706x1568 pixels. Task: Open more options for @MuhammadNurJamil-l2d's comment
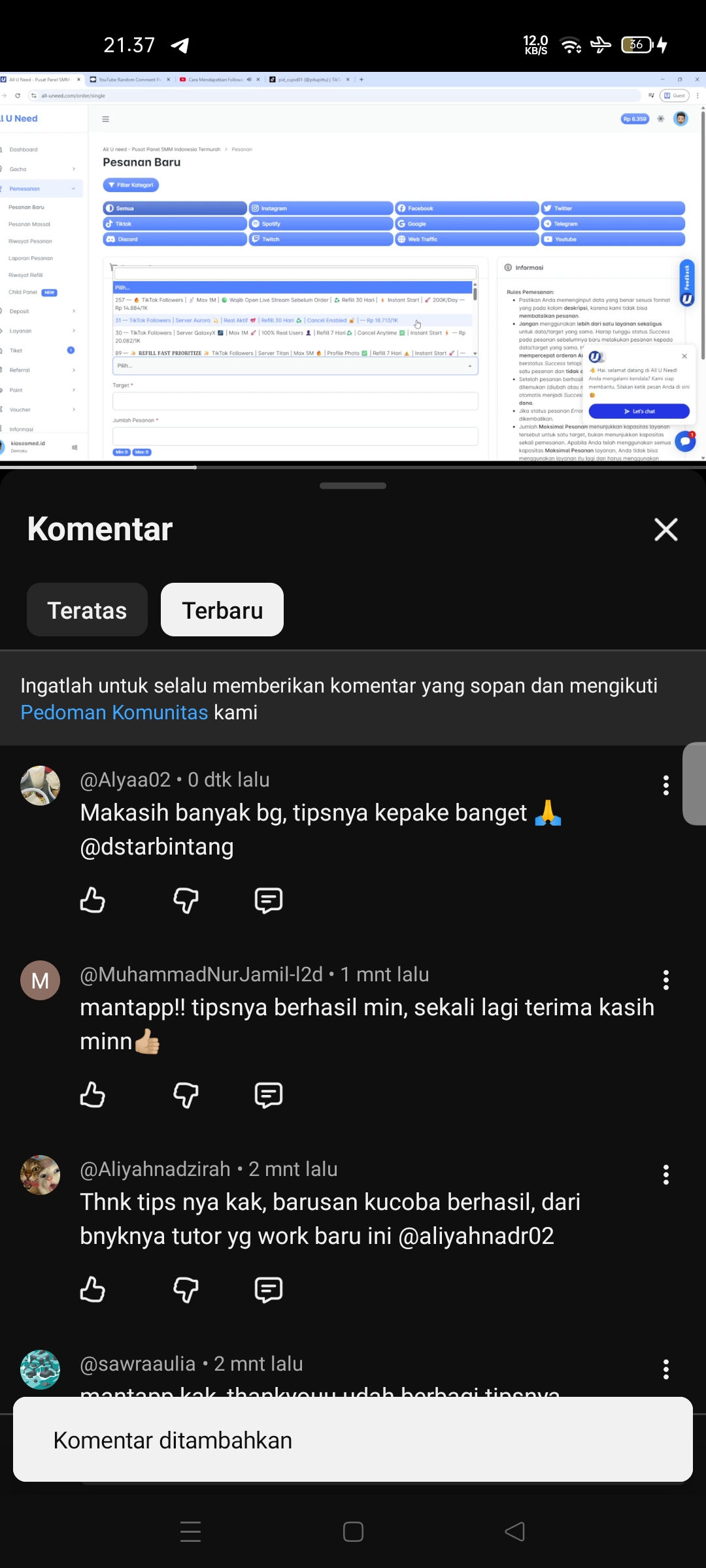point(665,980)
